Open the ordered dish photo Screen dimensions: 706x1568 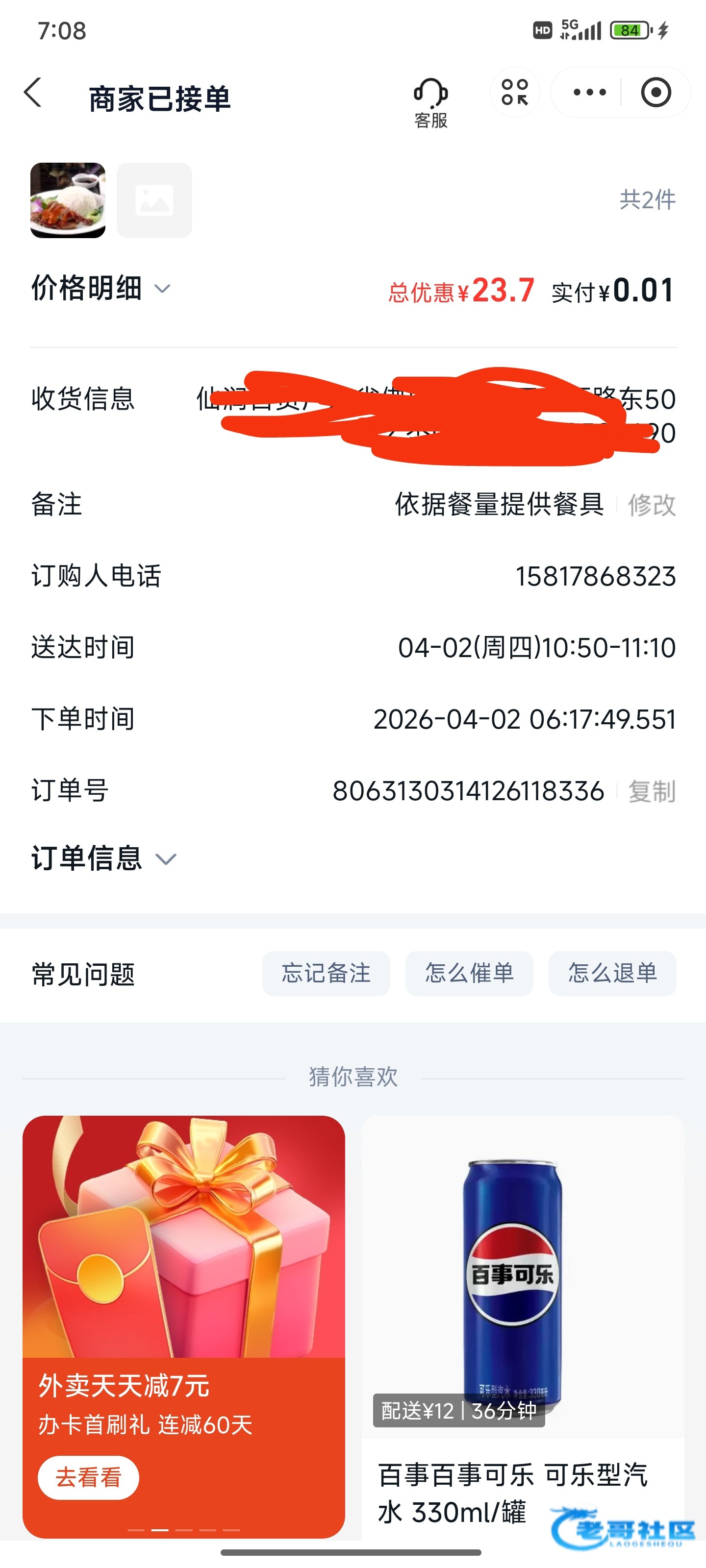[68, 200]
